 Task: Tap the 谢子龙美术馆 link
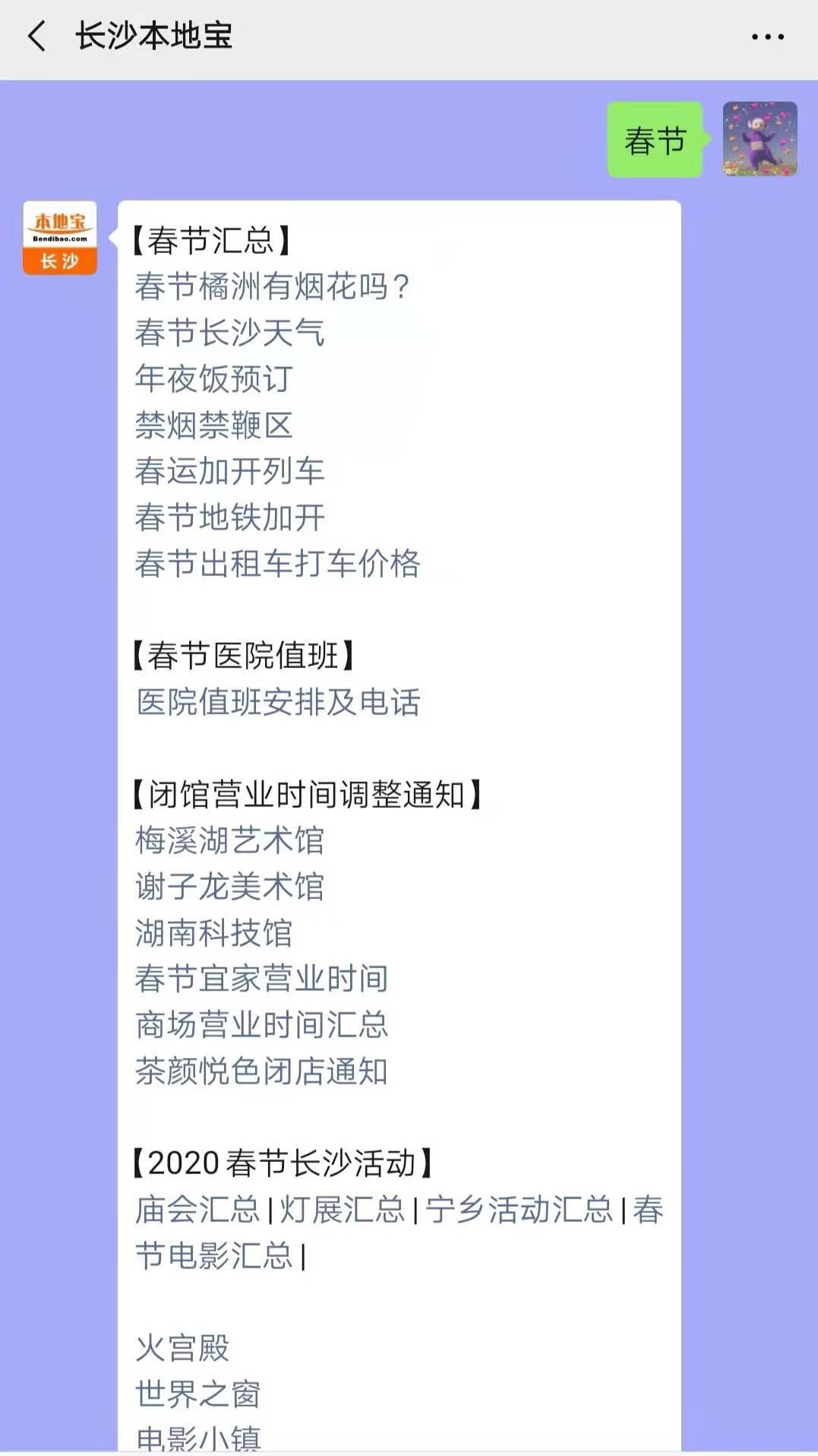click(x=229, y=887)
